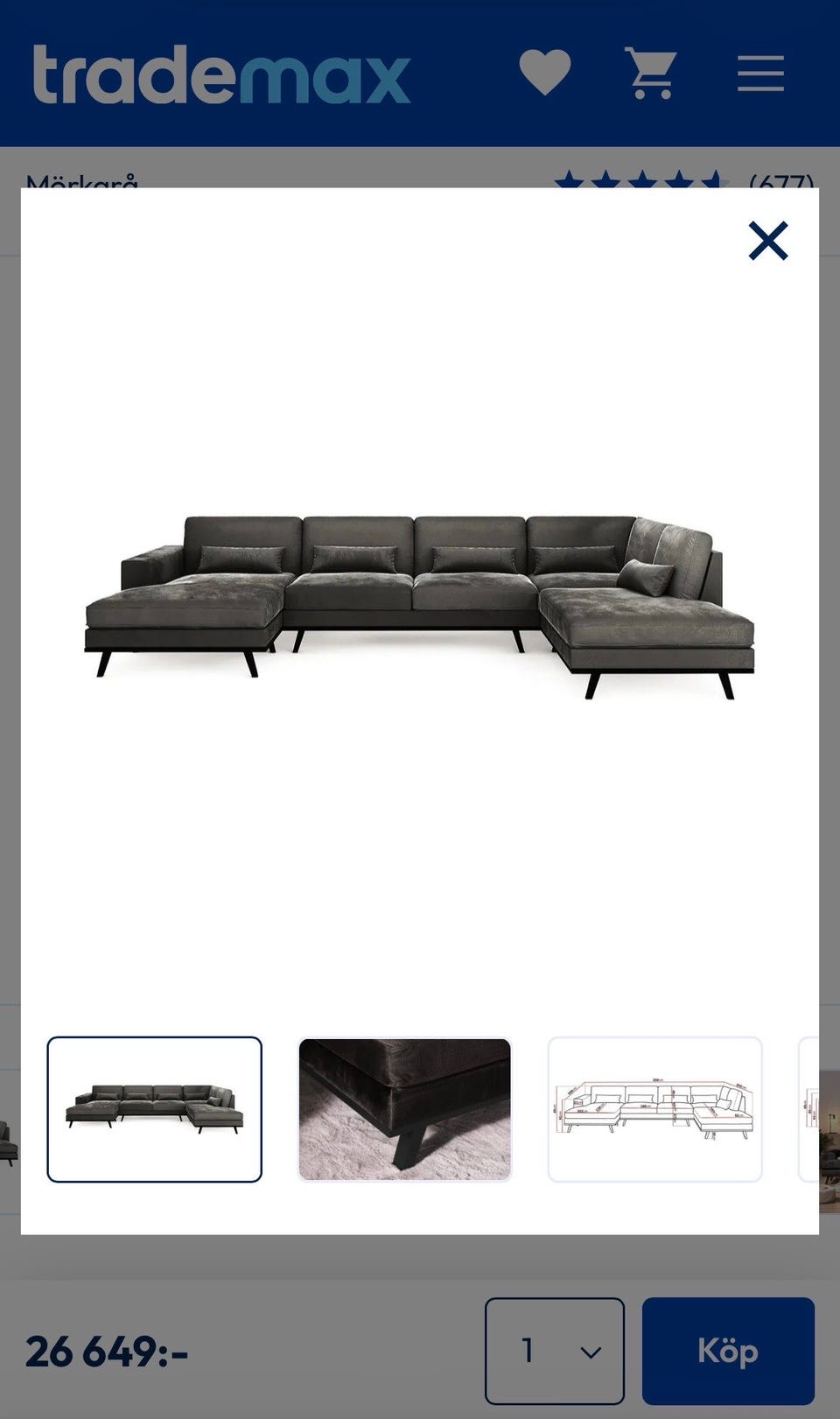Go to the trademax home logo

coord(221,74)
